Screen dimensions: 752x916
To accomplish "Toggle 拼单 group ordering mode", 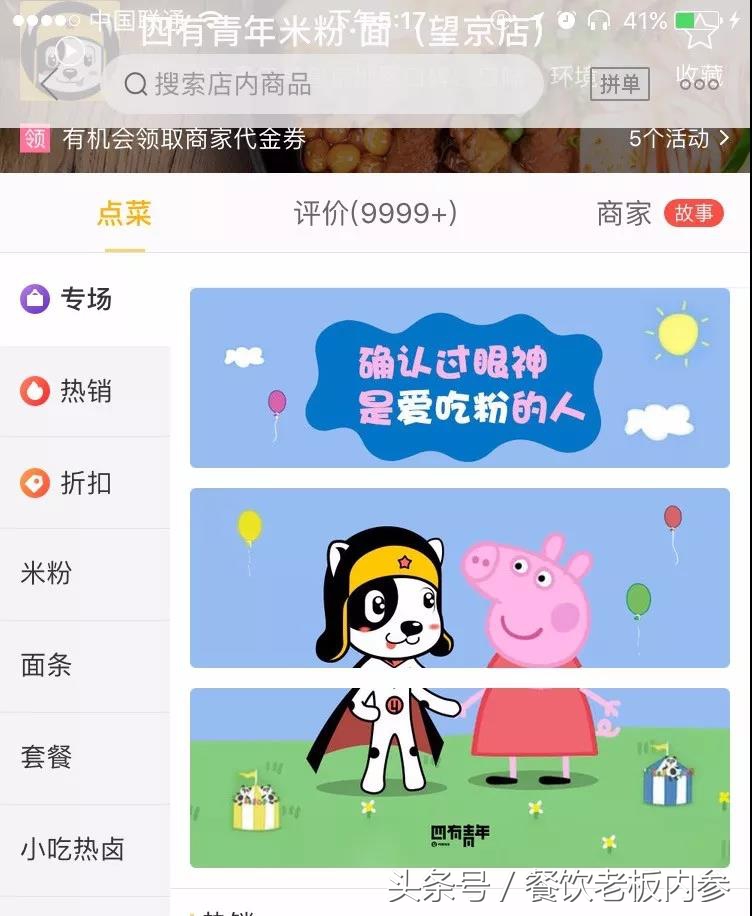I will pyautogui.click(x=620, y=84).
